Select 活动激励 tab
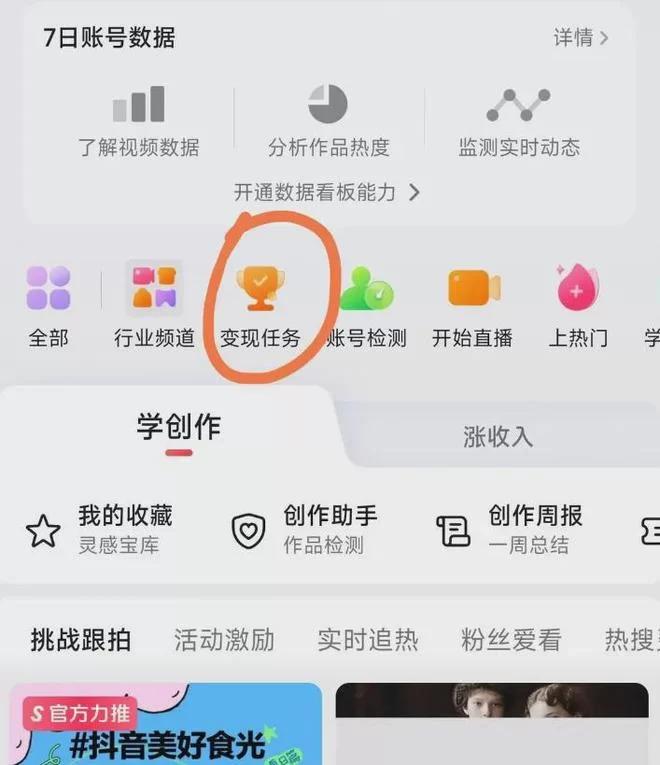Image resolution: width=660 pixels, height=765 pixels. pos(224,640)
